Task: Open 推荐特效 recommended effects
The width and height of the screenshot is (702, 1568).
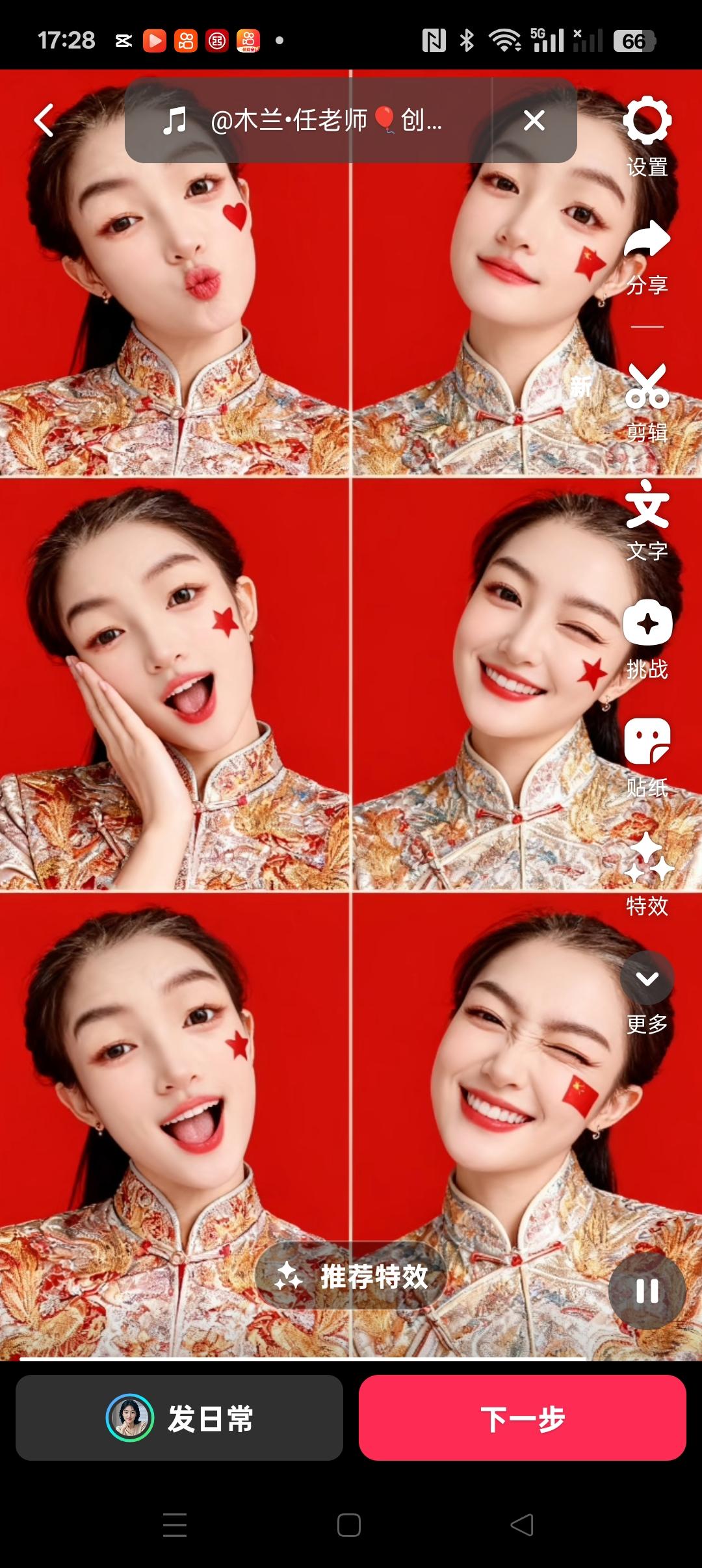Action: pyautogui.click(x=352, y=1275)
